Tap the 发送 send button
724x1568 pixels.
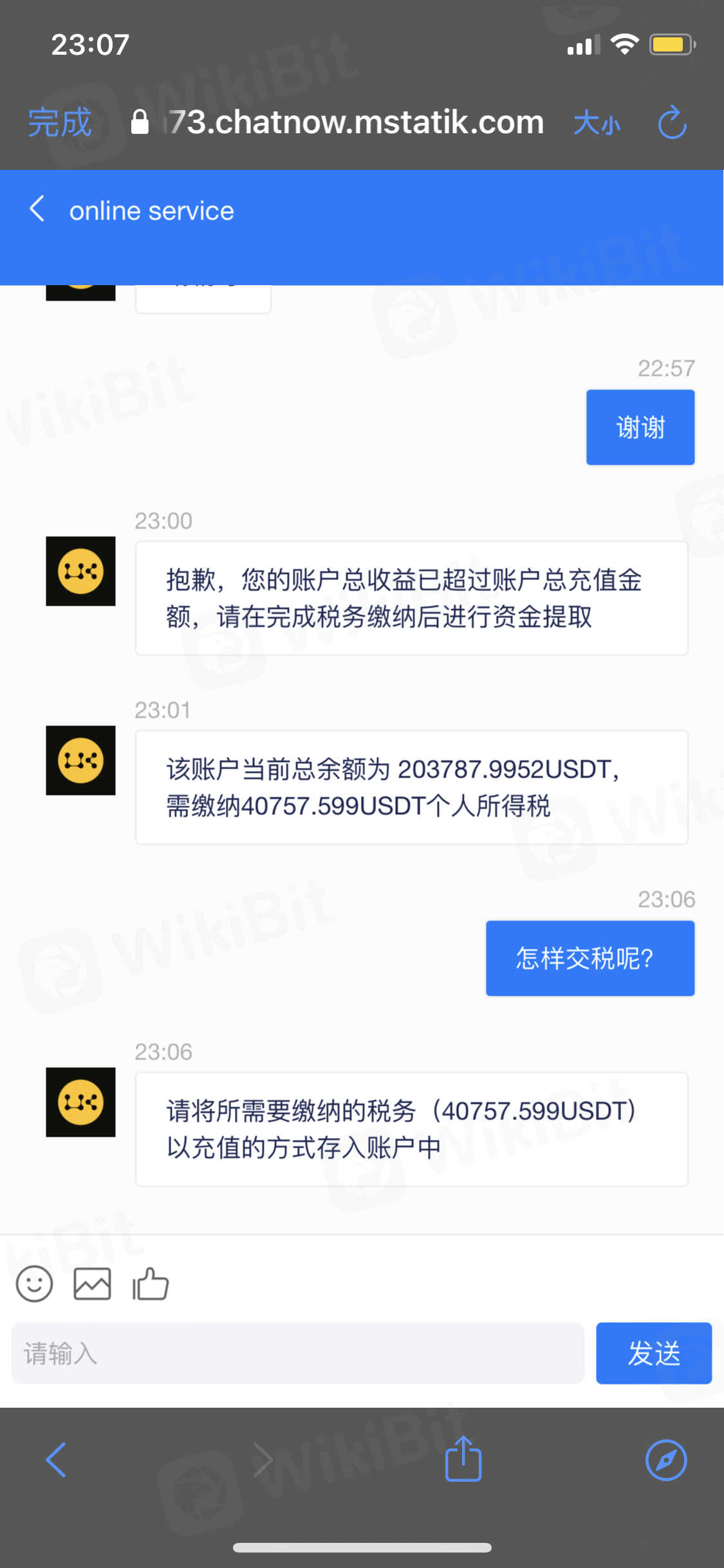click(x=653, y=1353)
